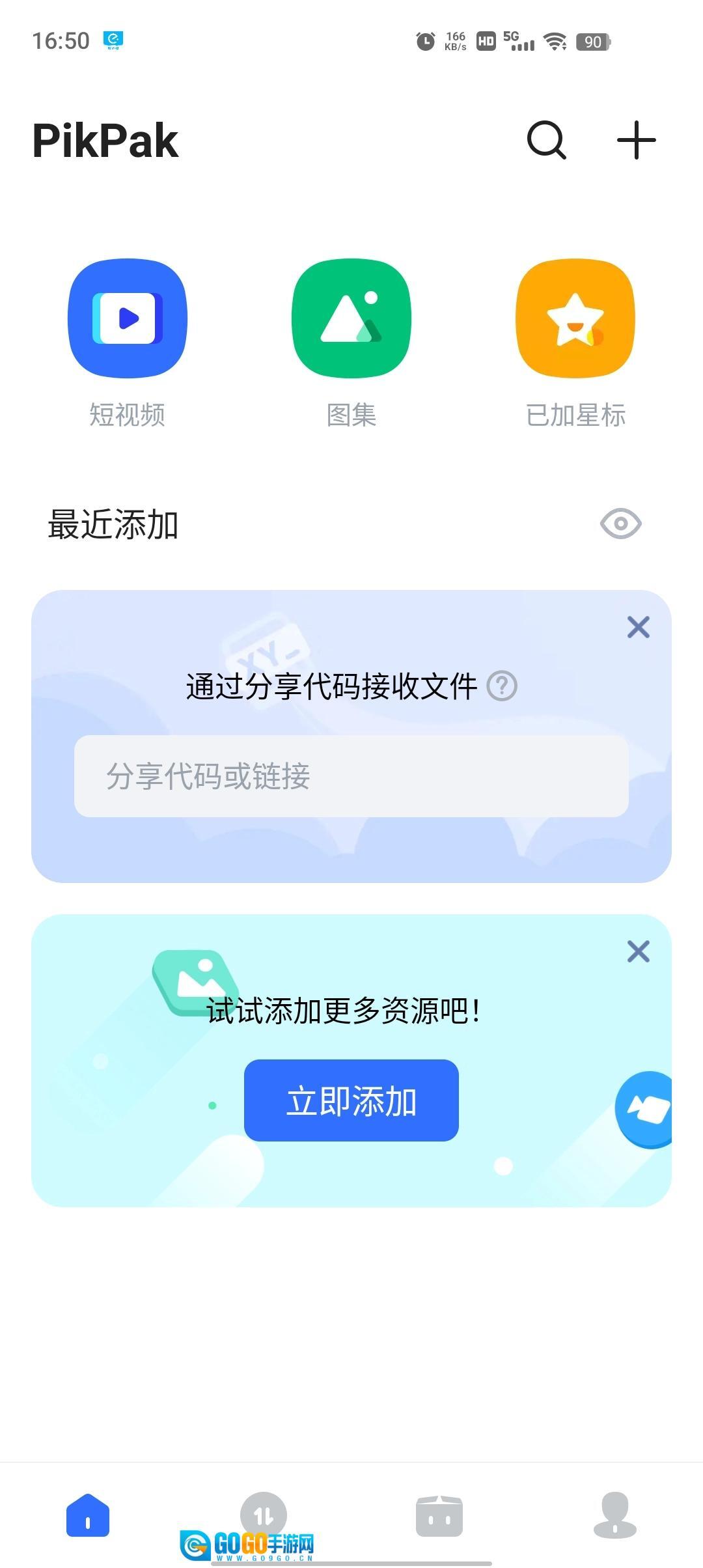This screenshot has height=1568, width=703.
Task: Dismiss the share code receive card
Action: tap(638, 627)
